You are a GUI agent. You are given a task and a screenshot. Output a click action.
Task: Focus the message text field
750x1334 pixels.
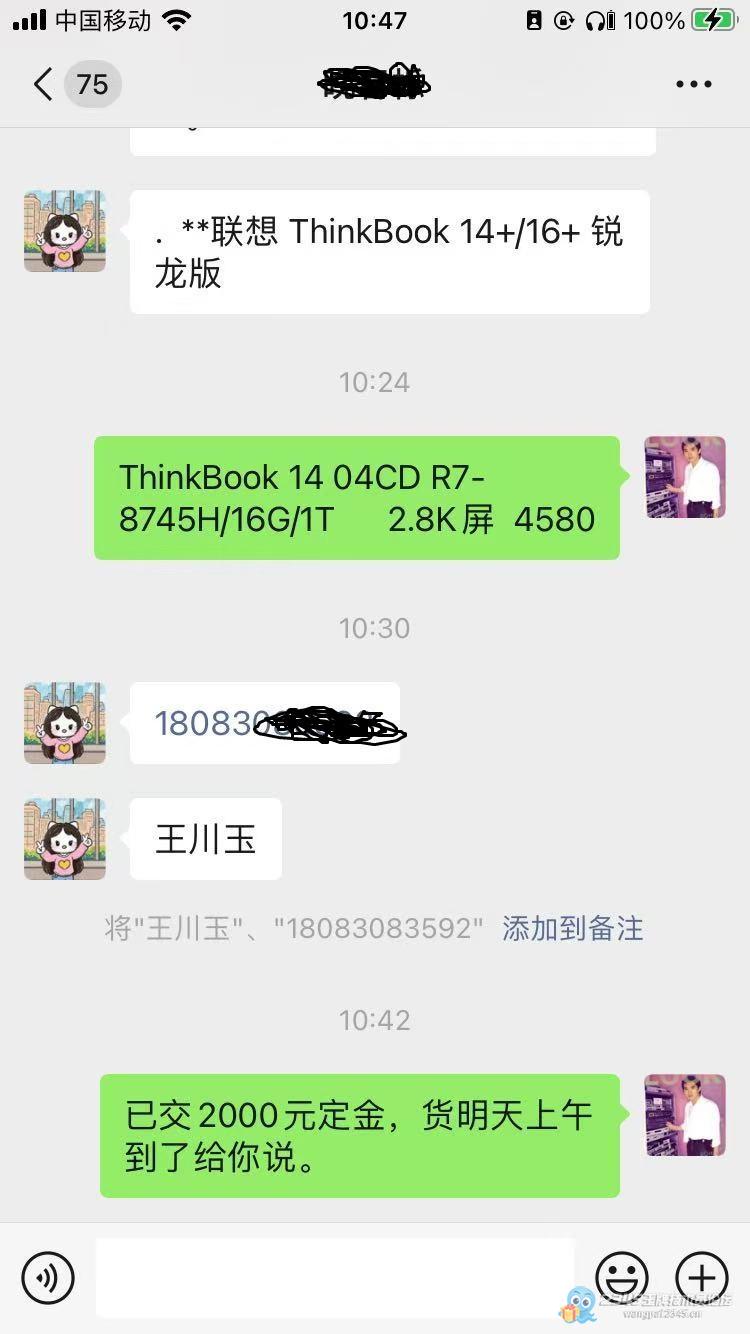point(335,1277)
